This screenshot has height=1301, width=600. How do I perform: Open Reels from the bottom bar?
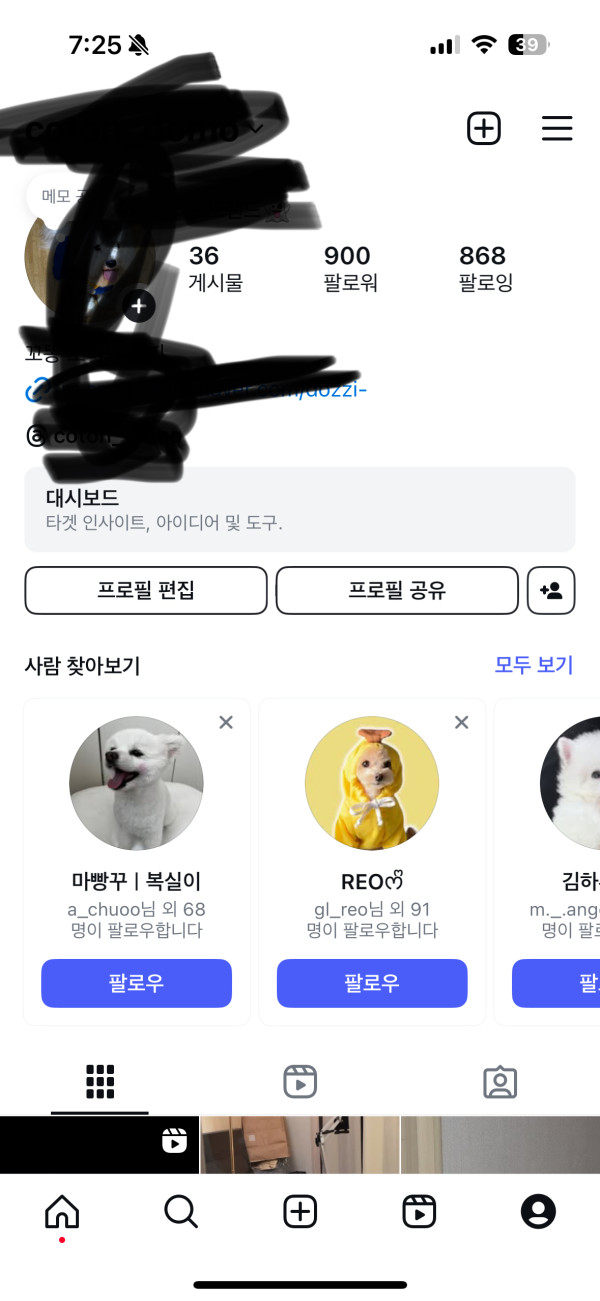419,1211
